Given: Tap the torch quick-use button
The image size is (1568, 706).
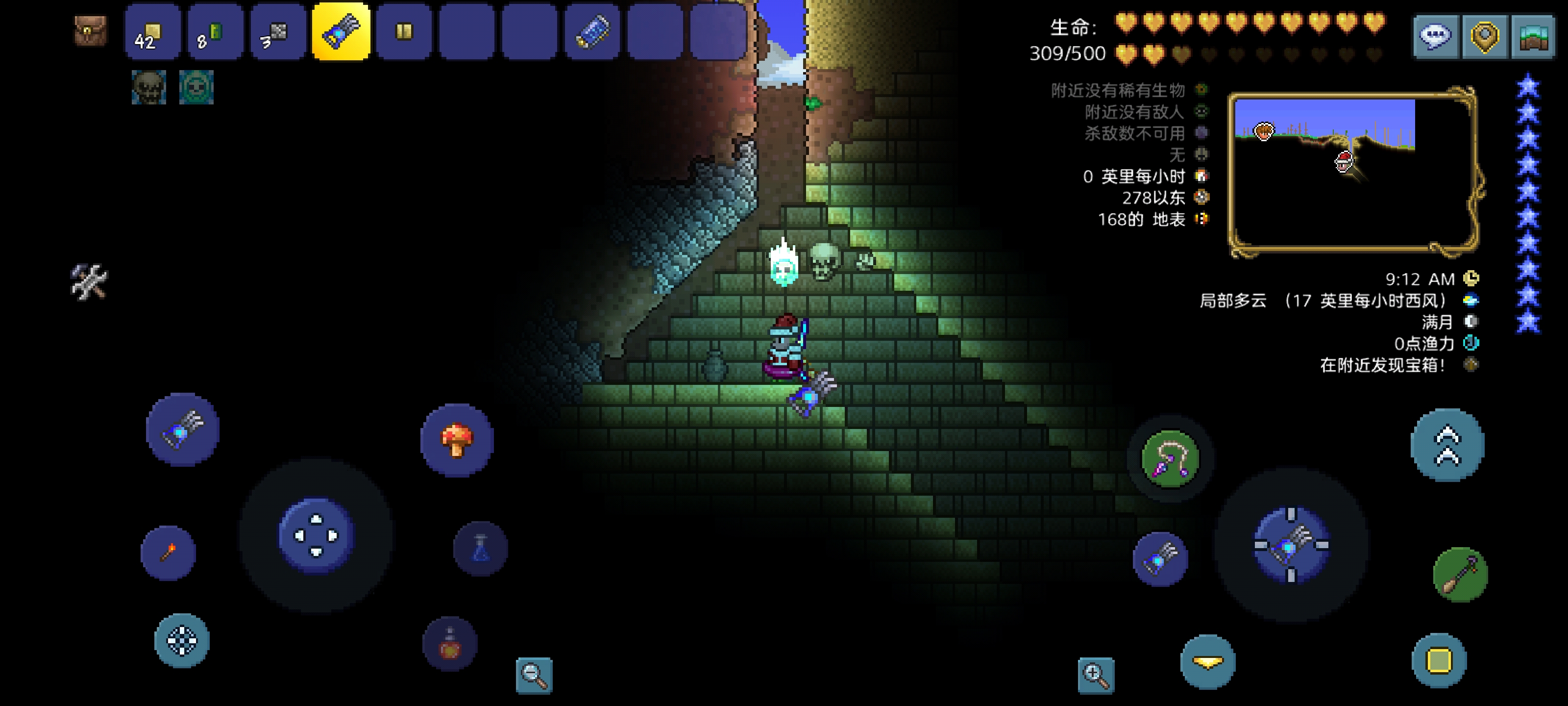Looking at the screenshot, I should tap(168, 553).
